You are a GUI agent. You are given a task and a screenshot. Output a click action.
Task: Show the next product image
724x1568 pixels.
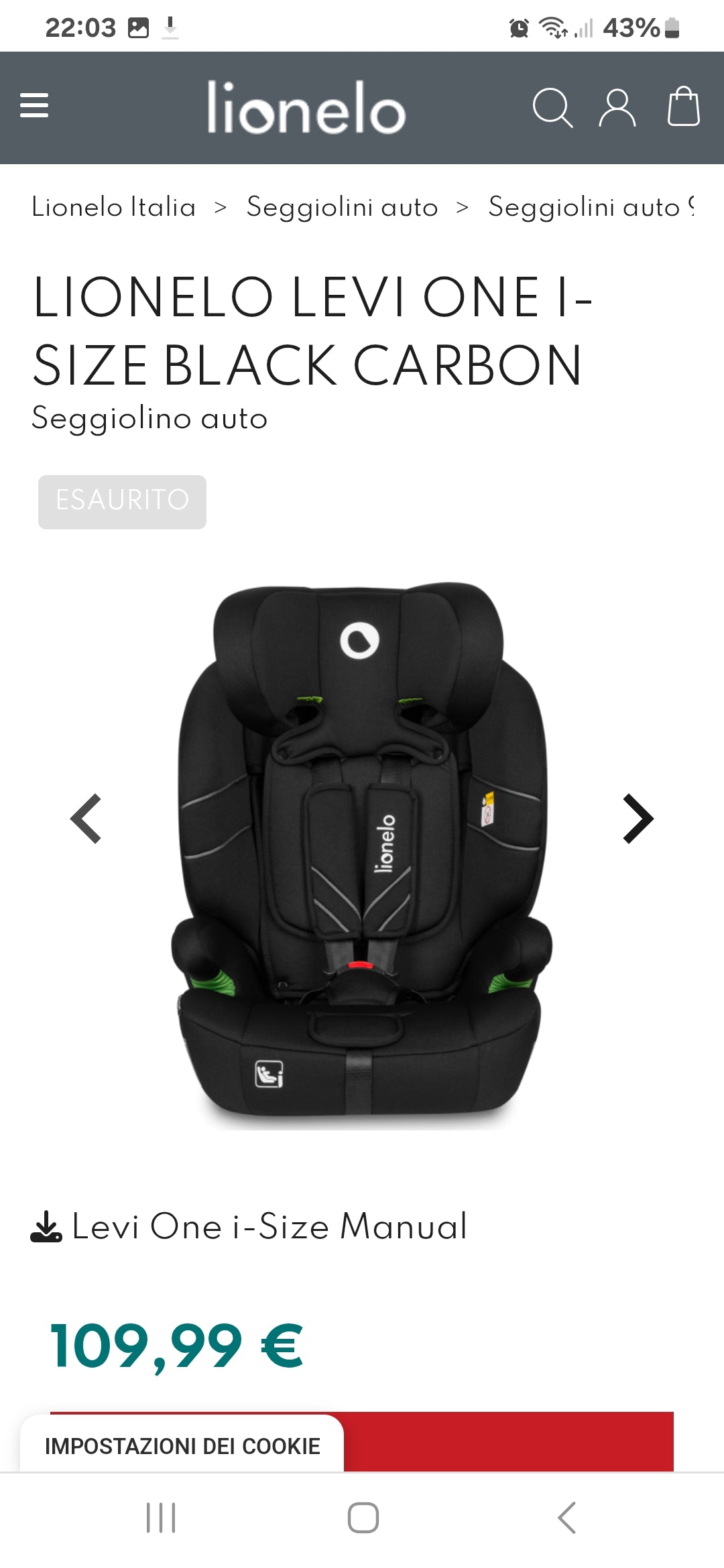[638, 818]
